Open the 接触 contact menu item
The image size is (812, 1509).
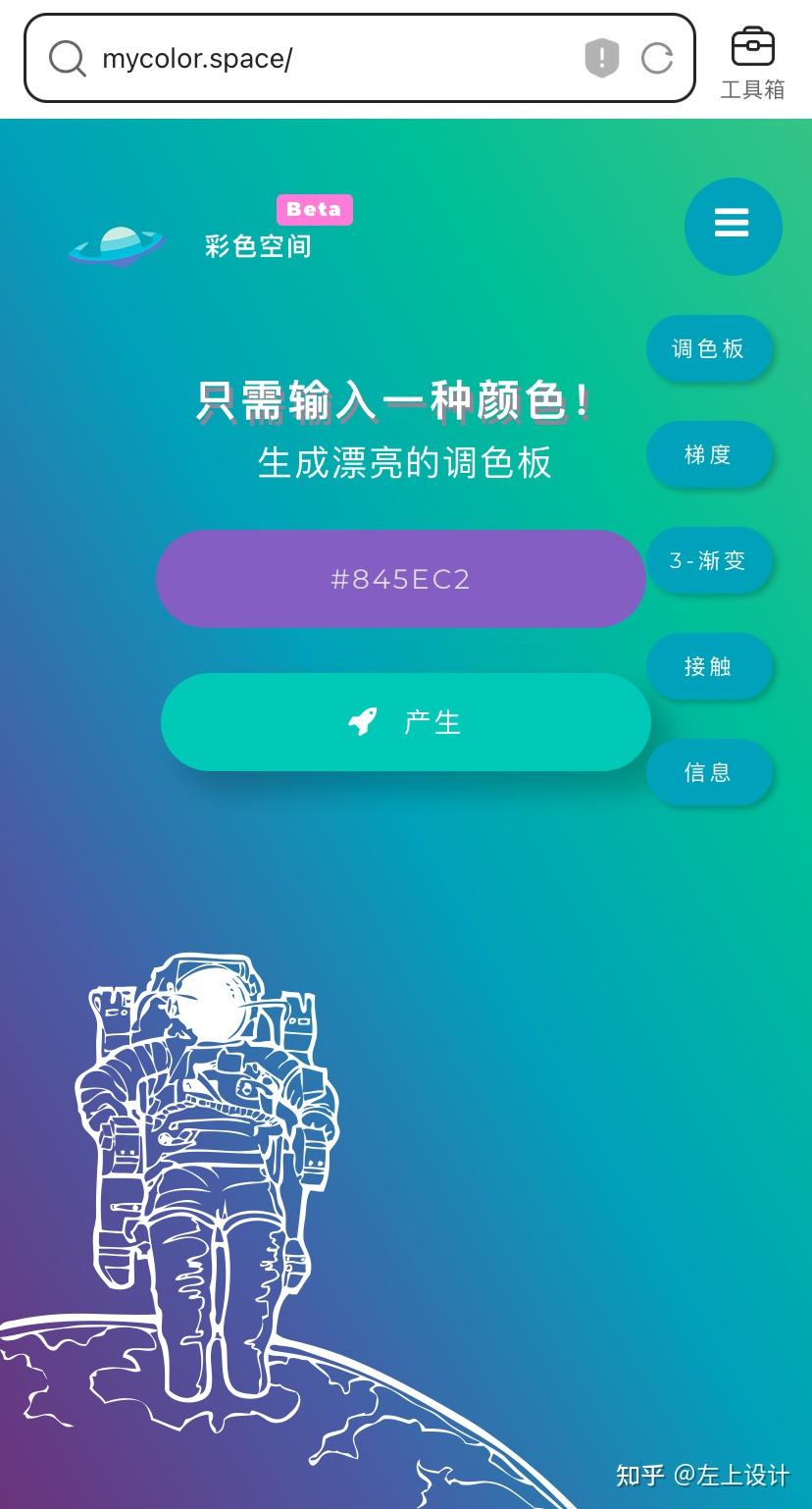708,667
